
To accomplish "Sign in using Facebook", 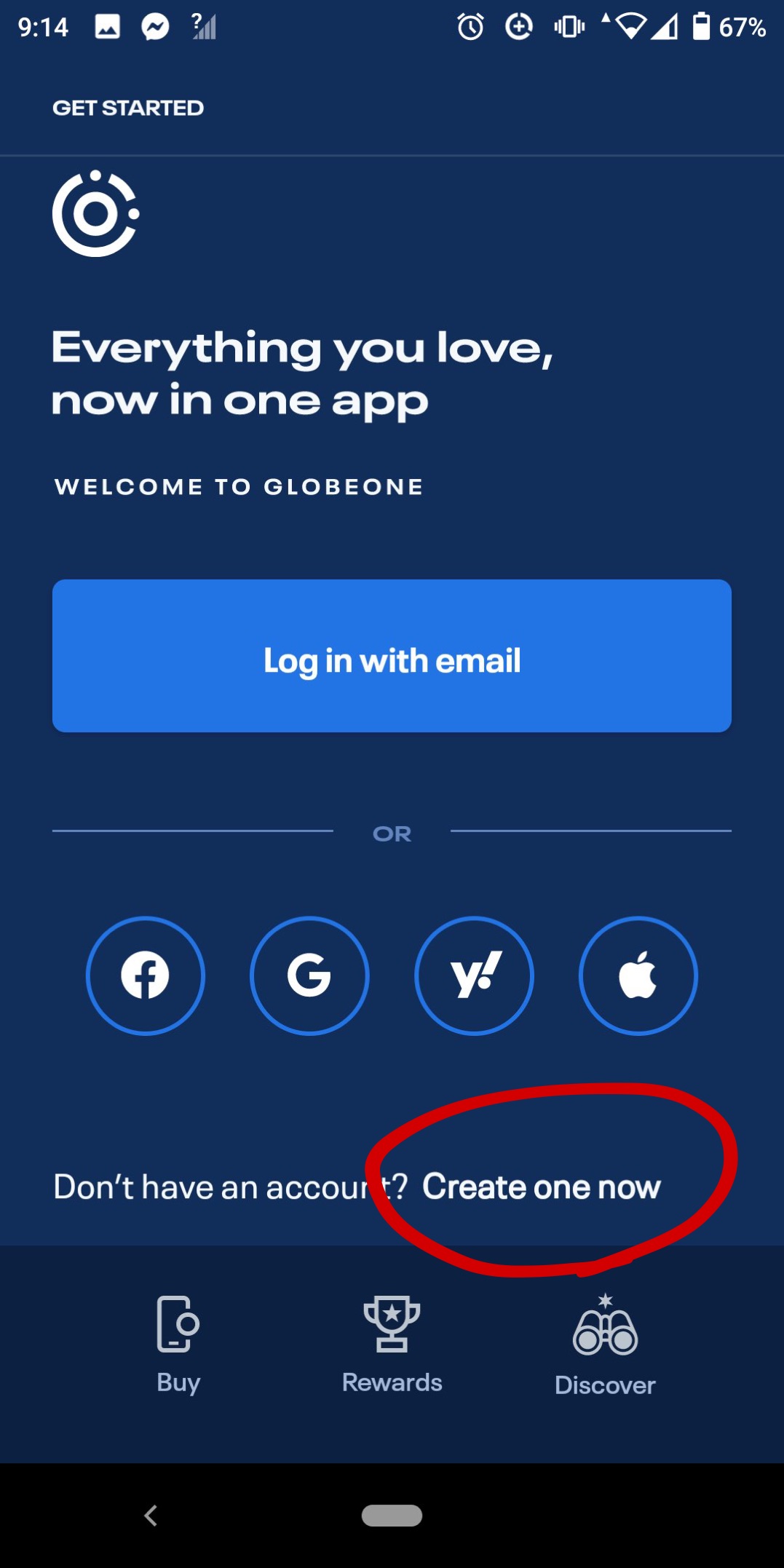I will [x=146, y=975].
